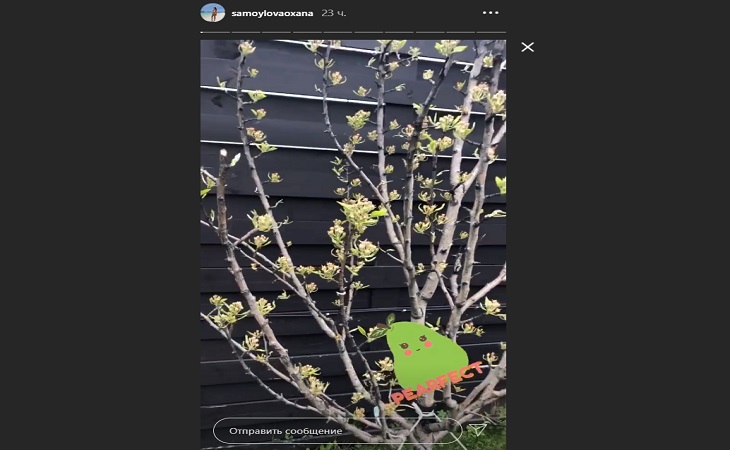Open samoylovaoxana's profile picture

coord(211,13)
